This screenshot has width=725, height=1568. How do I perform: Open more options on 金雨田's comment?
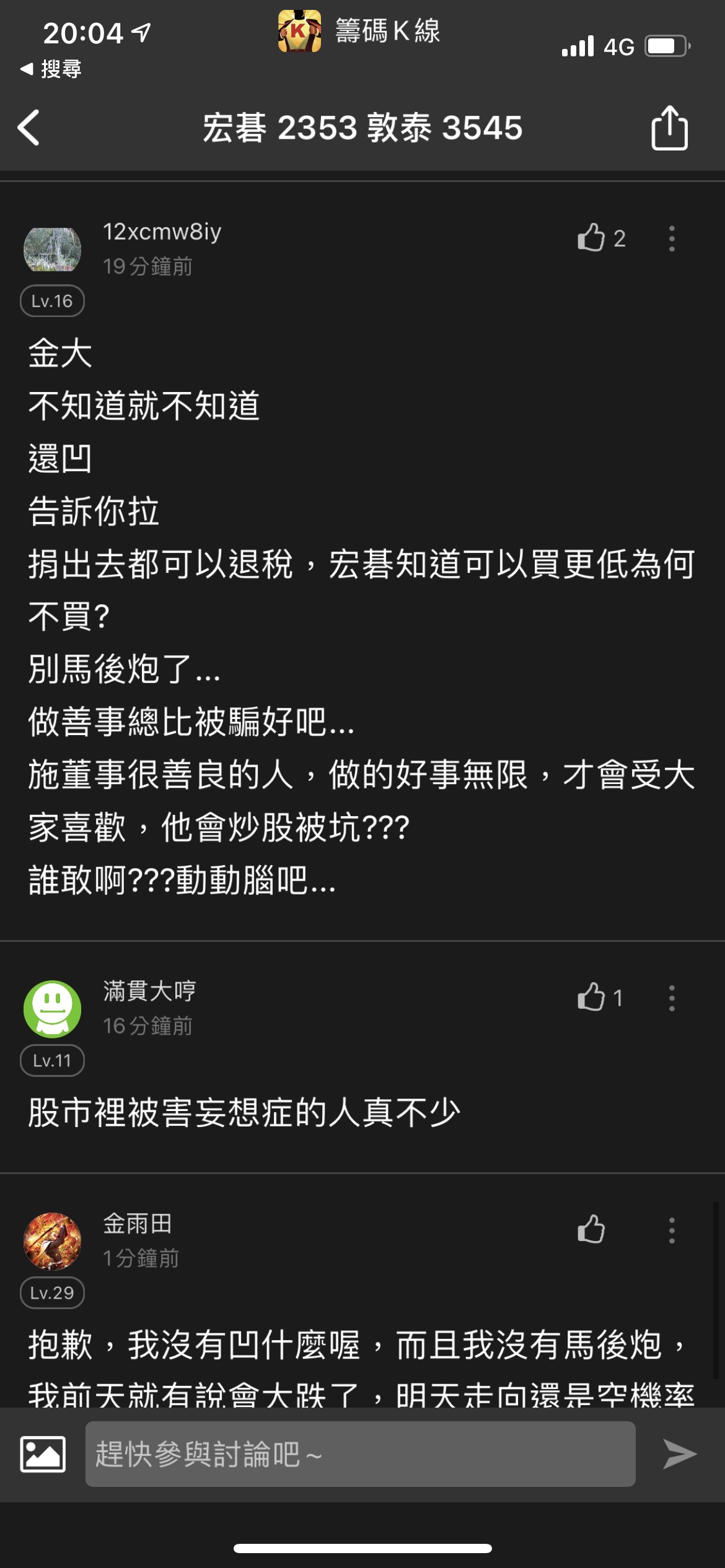[x=672, y=1230]
